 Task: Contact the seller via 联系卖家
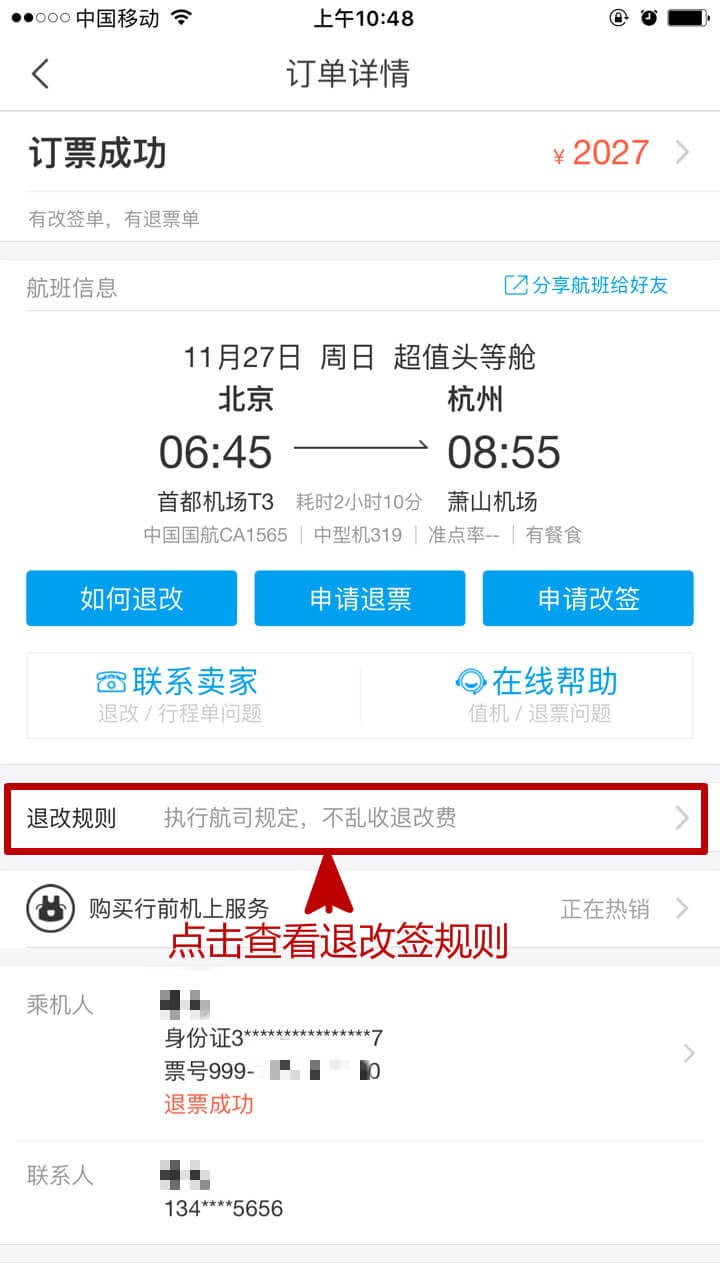point(180,695)
